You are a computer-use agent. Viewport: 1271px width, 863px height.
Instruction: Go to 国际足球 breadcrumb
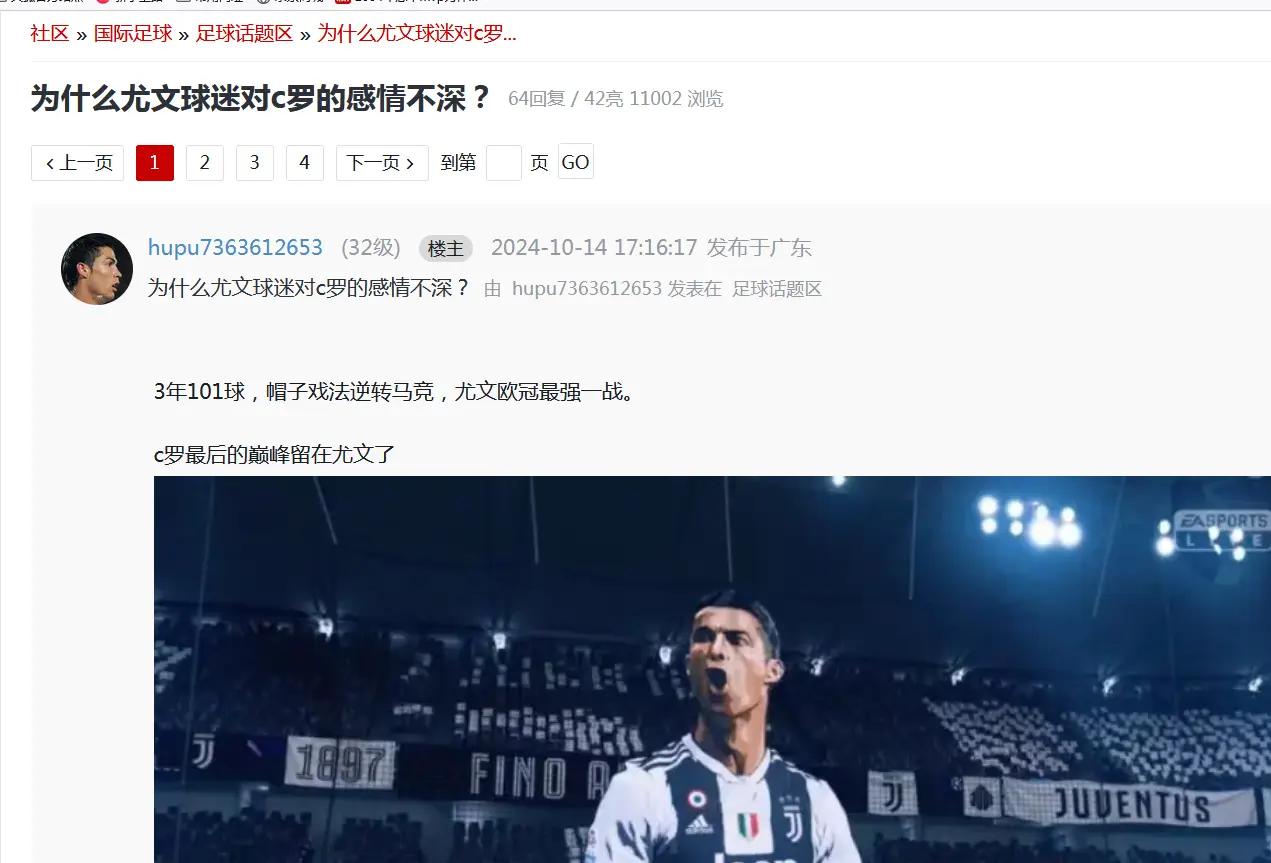tap(133, 33)
